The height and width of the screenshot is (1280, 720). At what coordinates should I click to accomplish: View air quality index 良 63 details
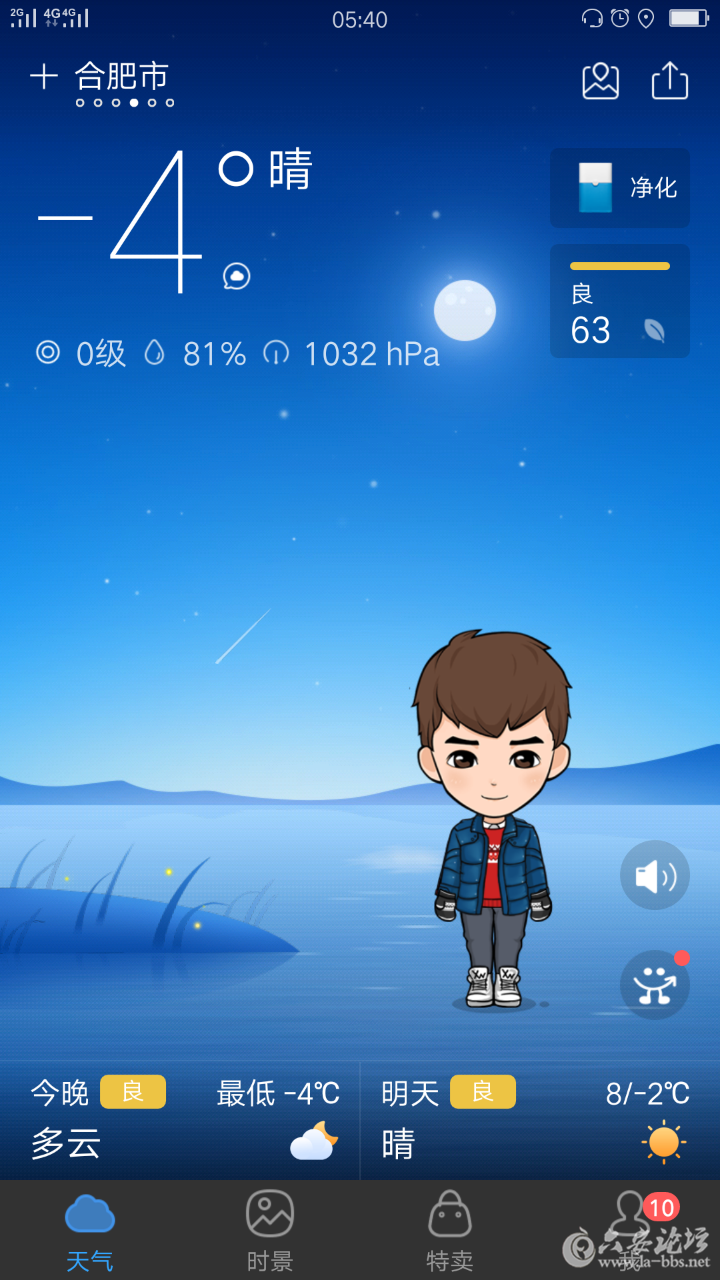coord(619,301)
